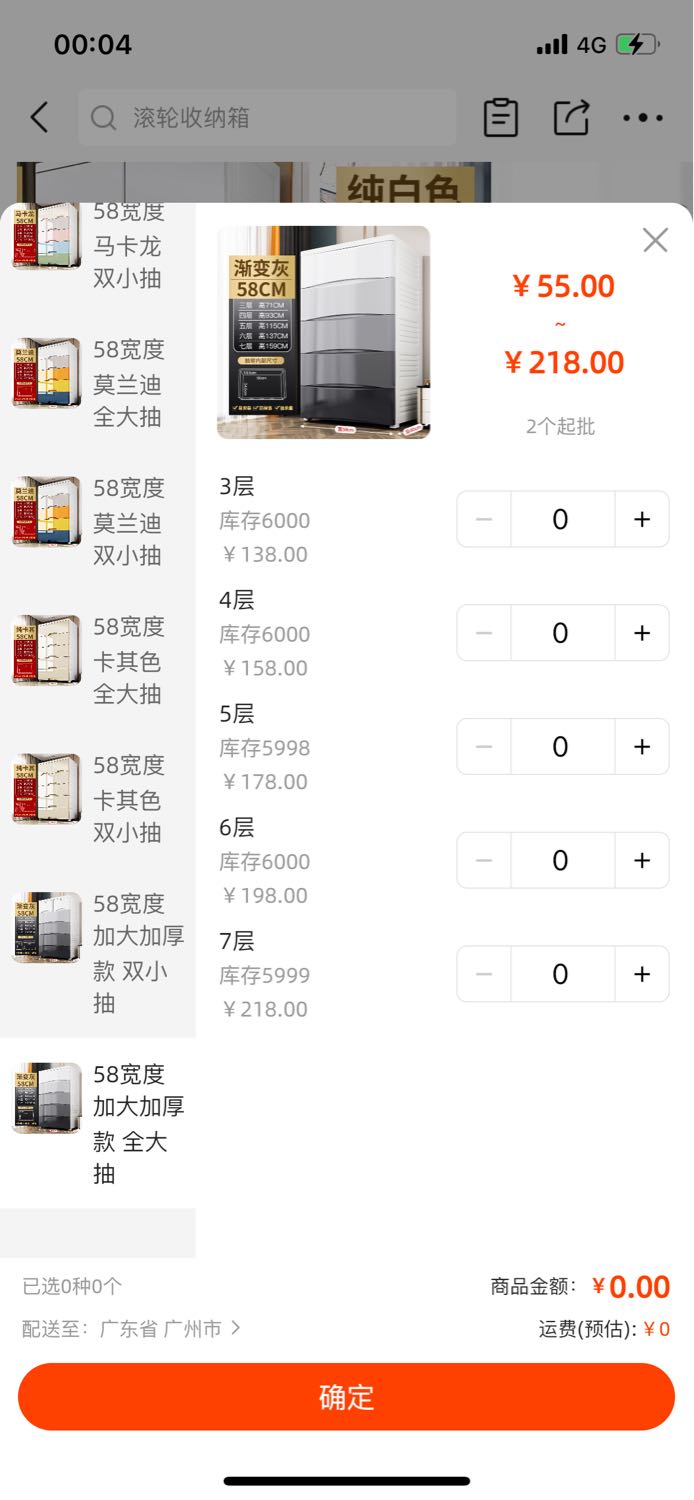Enlarge the 渐变灰 58CM product image

323,332
